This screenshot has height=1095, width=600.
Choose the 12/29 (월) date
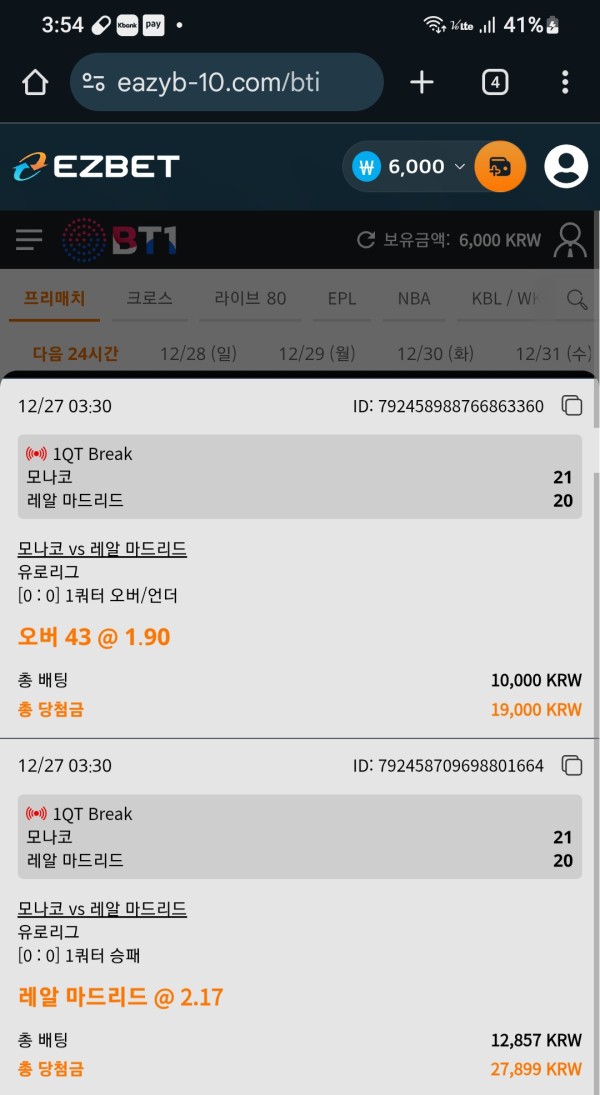click(x=316, y=354)
